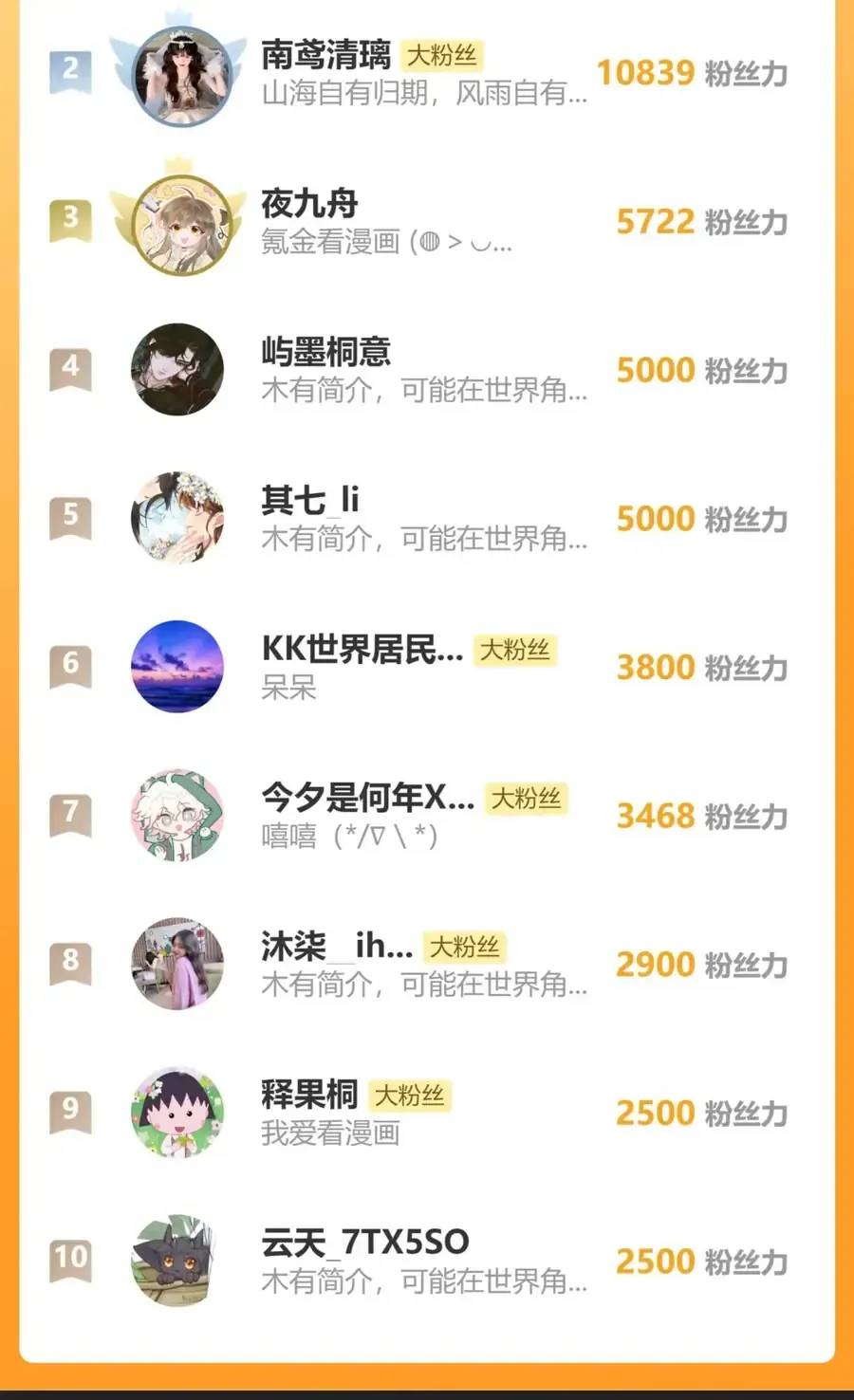View 屿墨桐意's fan profile
Image resolution: width=854 pixels, height=1400 pixels.
325,352
